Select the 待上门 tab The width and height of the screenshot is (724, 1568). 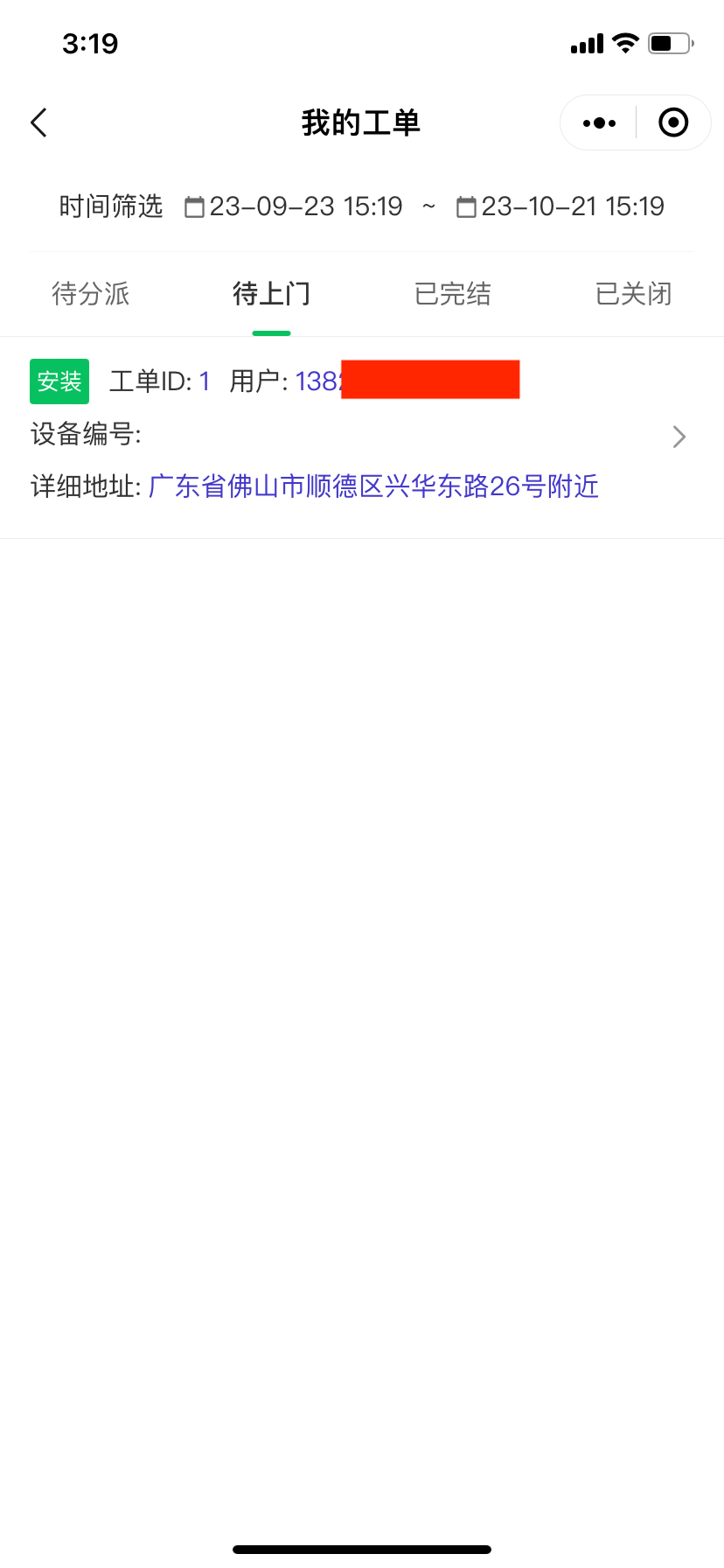coord(271,294)
